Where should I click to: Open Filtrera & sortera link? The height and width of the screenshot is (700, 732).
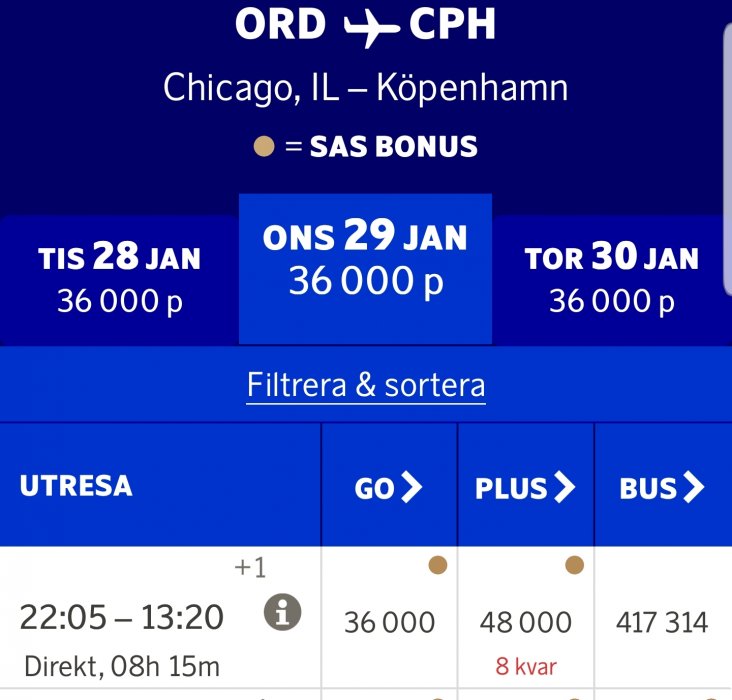pyautogui.click(x=365, y=385)
